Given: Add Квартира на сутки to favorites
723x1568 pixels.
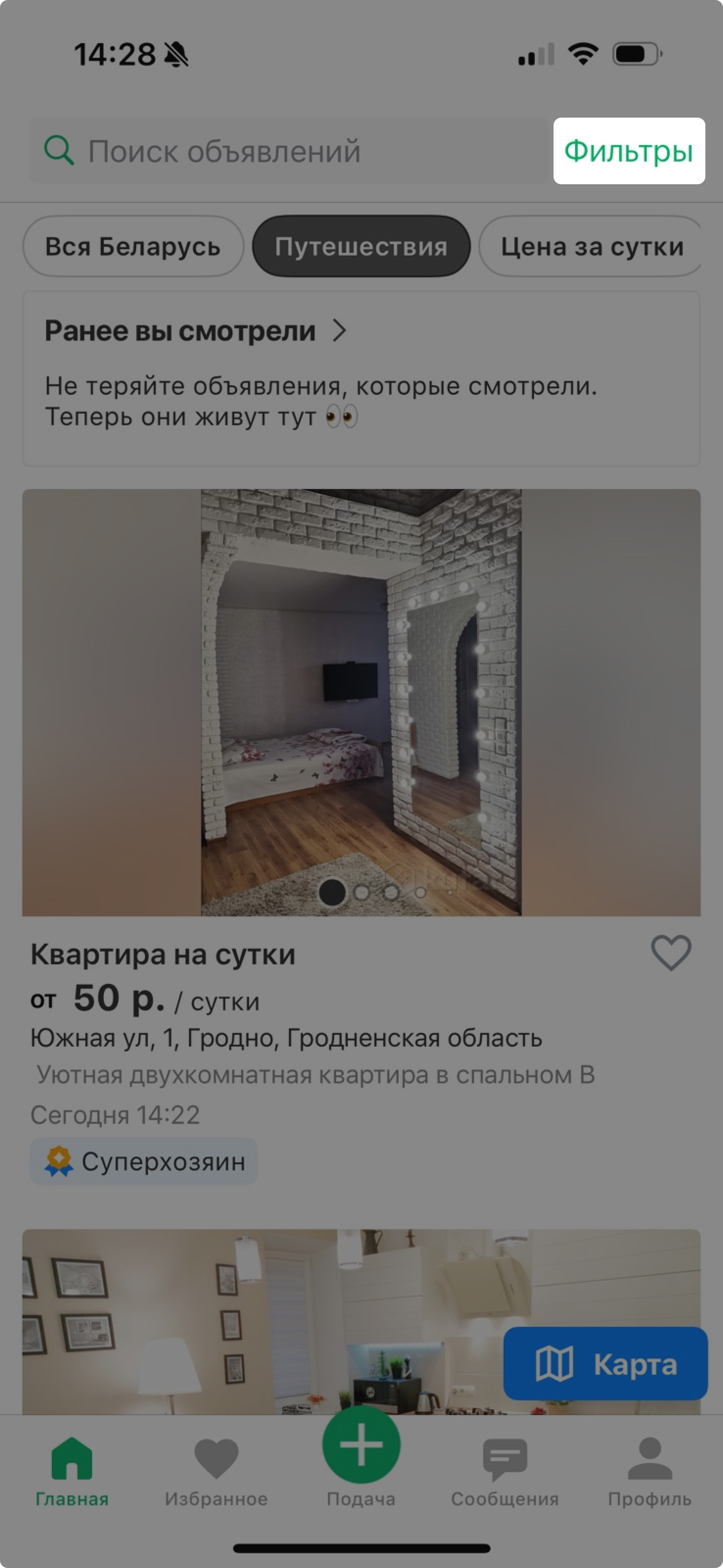Looking at the screenshot, I should pos(671,953).
